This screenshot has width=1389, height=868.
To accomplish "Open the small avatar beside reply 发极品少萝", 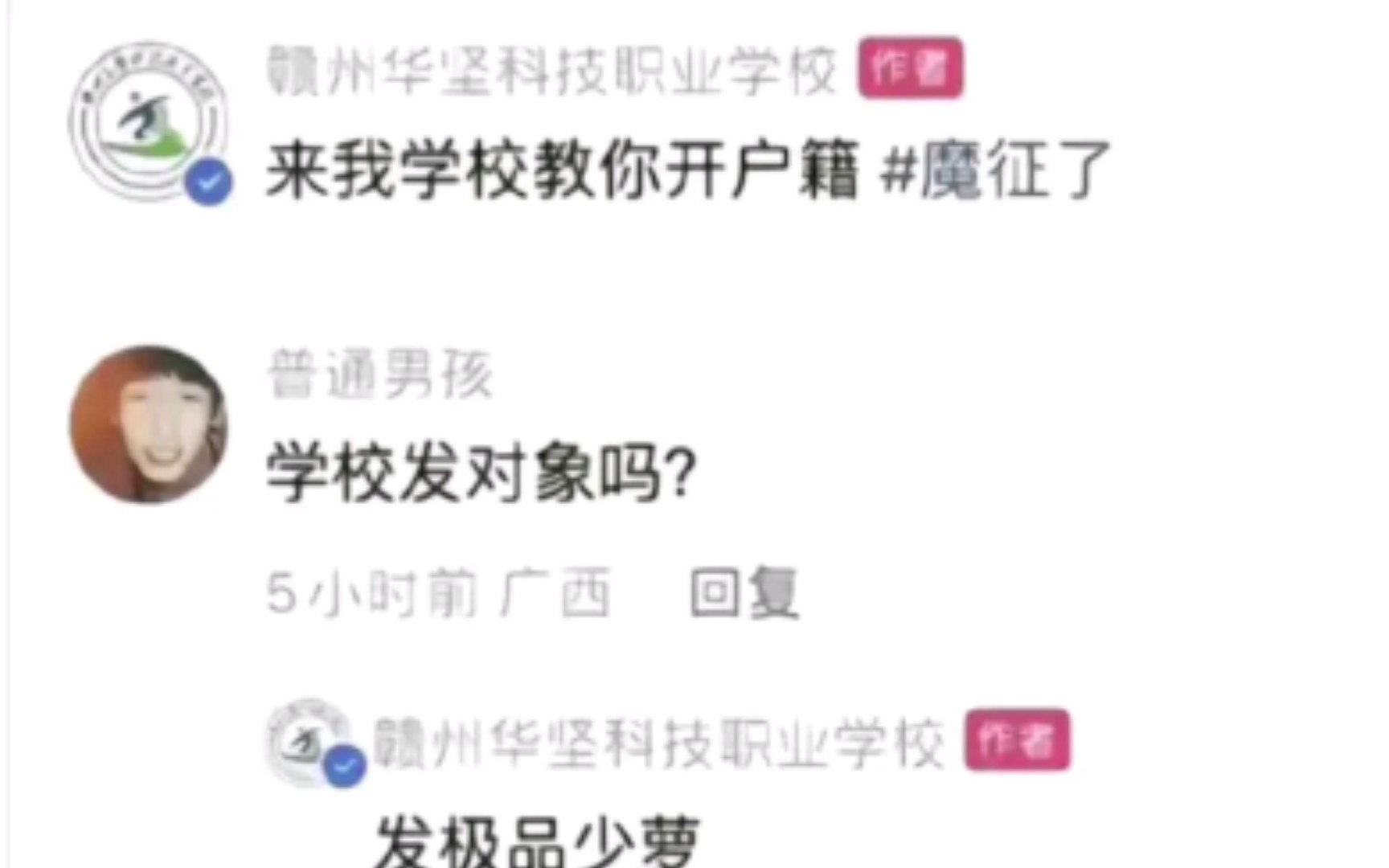I will tap(309, 741).
